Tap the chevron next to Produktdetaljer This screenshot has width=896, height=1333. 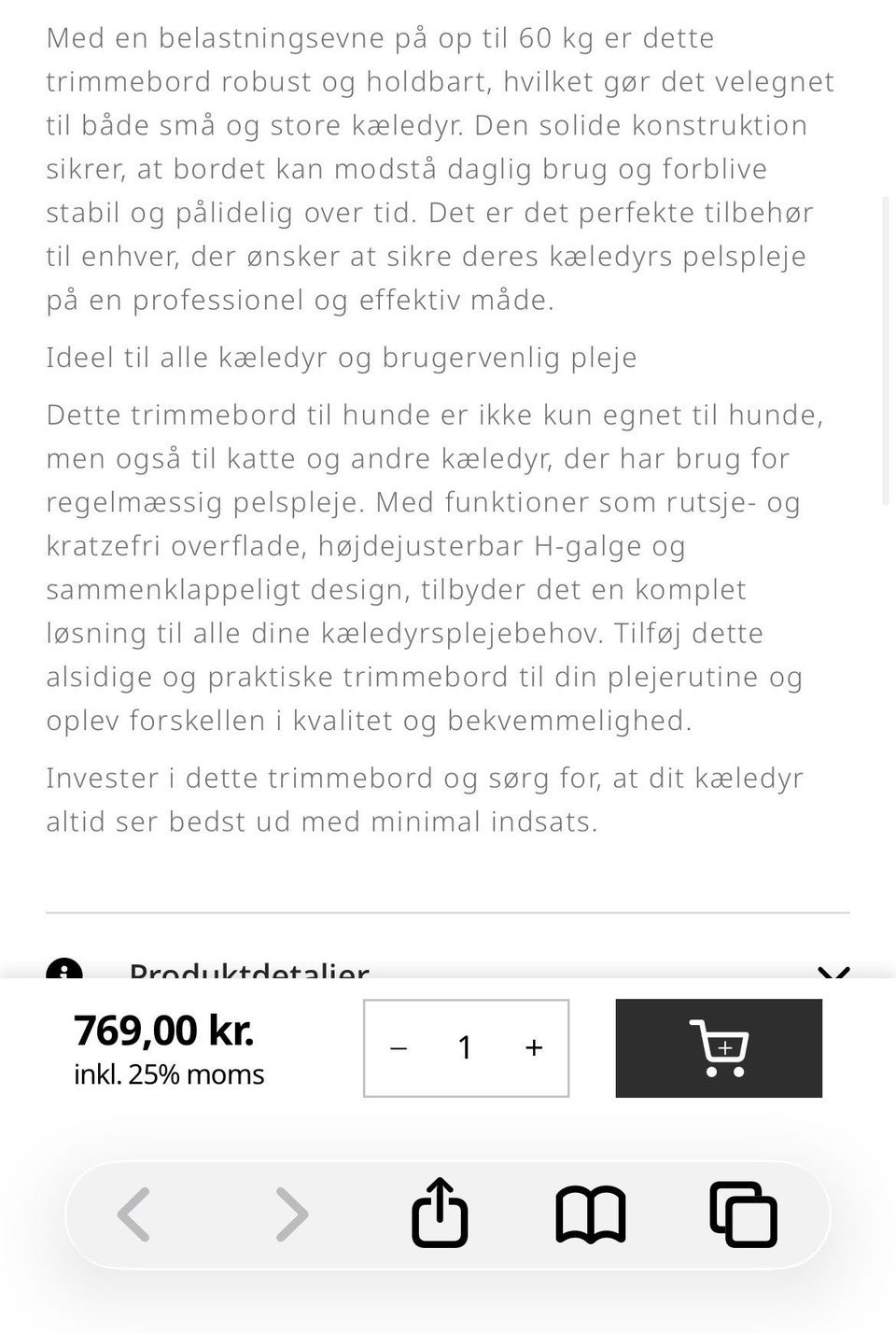tap(833, 975)
